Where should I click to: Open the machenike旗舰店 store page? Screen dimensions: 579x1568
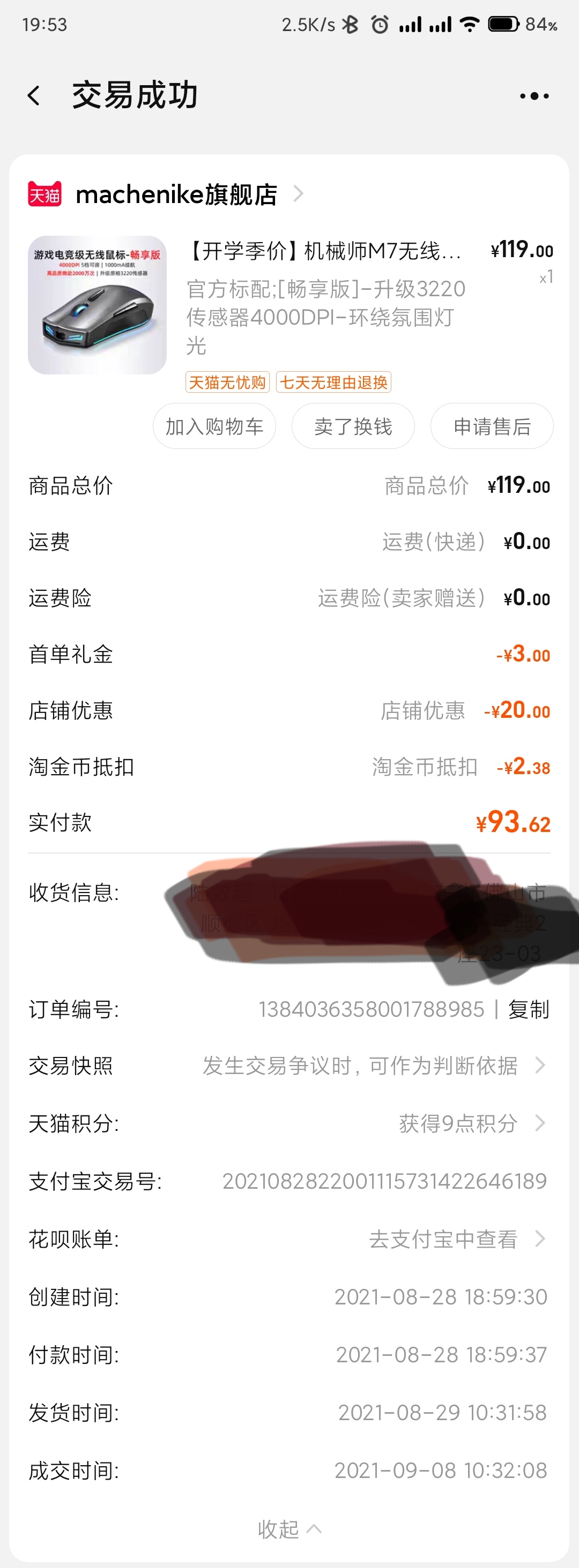tap(177, 194)
